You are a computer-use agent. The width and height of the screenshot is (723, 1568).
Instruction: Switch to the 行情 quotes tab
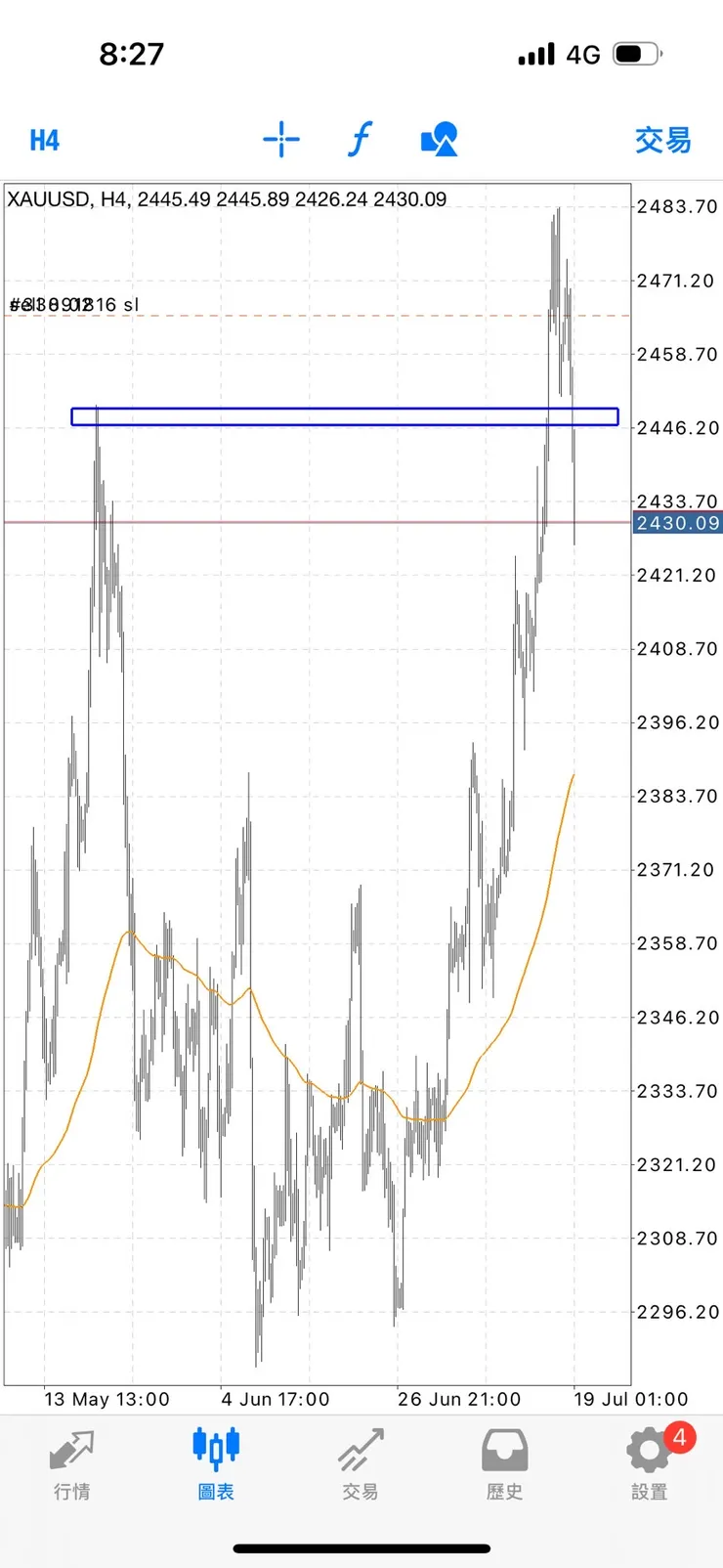point(72,1463)
